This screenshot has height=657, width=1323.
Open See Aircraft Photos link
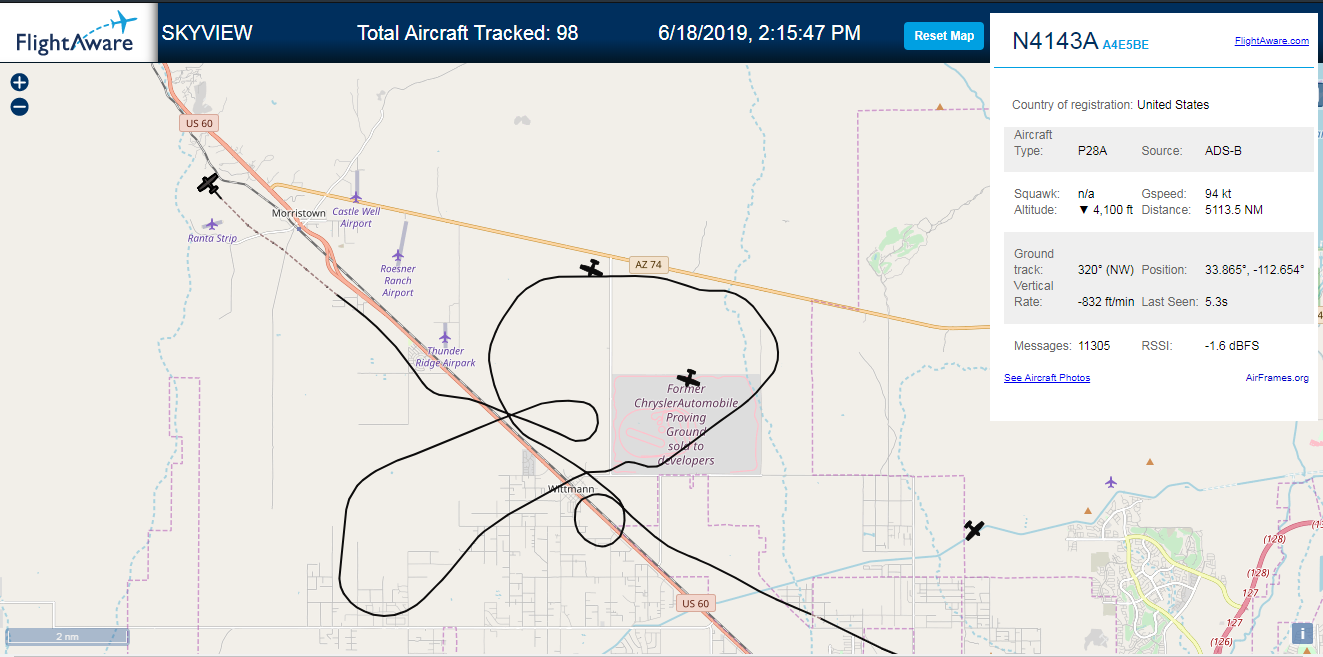click(x=1047, y=378)
